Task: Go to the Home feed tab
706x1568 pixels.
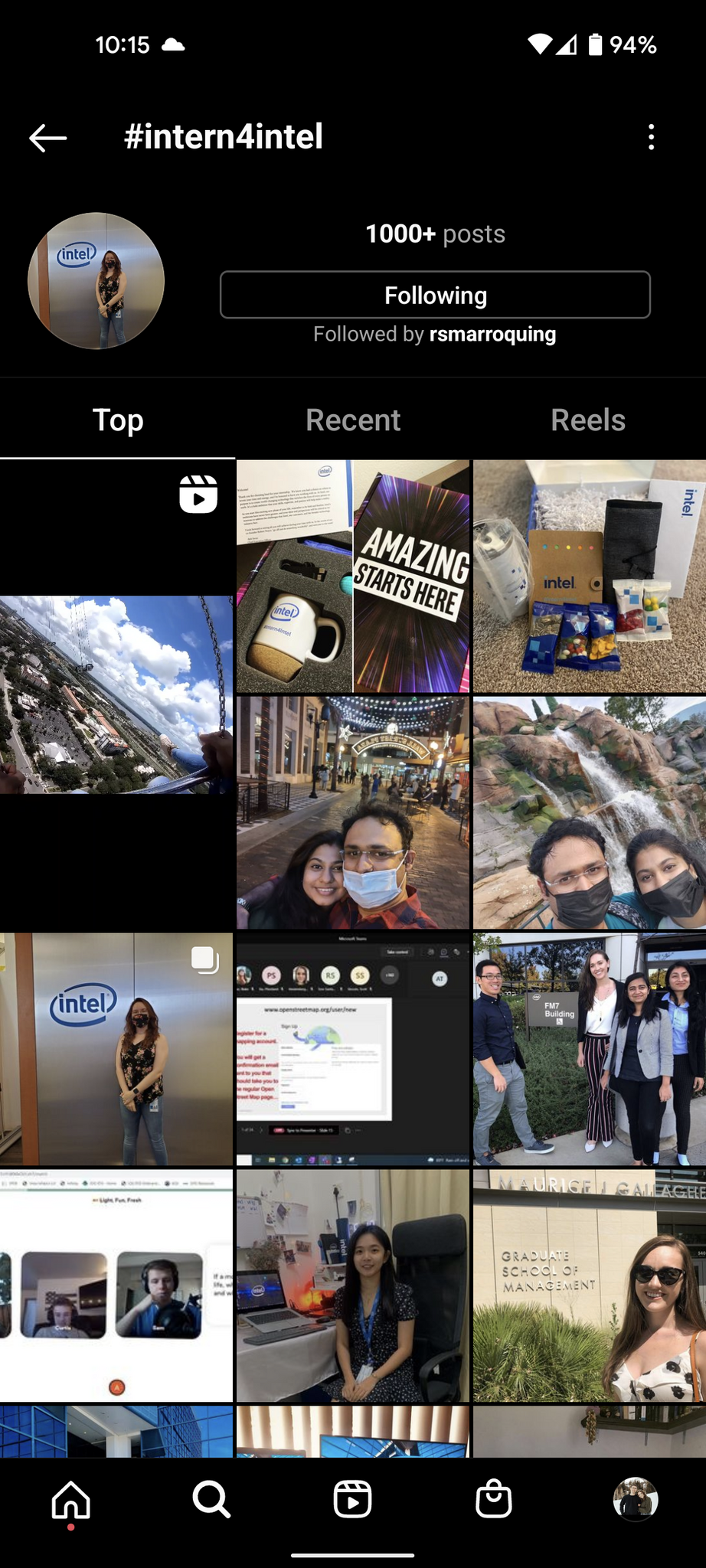Action: click(x=70, y=1499)
